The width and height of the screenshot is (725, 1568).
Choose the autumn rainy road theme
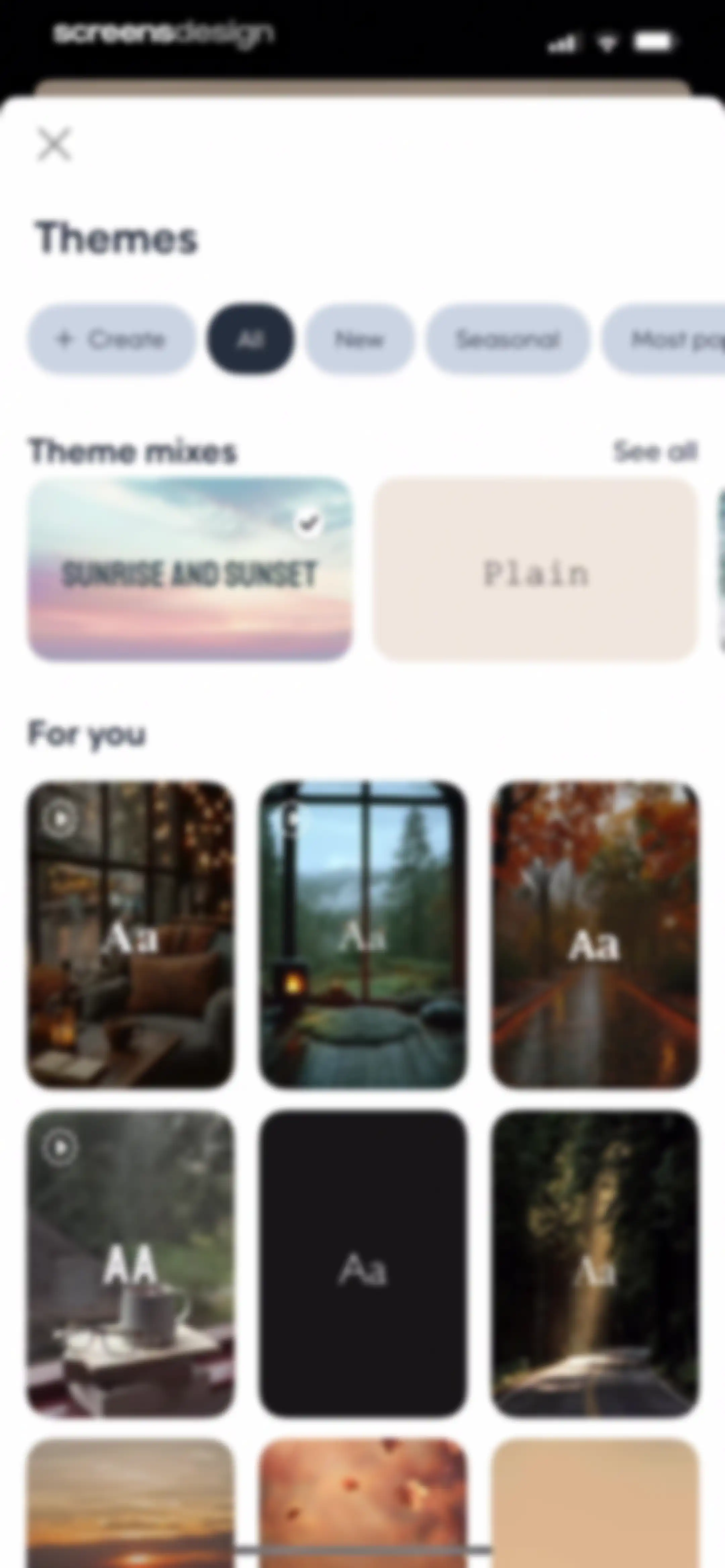coord(595,935)
